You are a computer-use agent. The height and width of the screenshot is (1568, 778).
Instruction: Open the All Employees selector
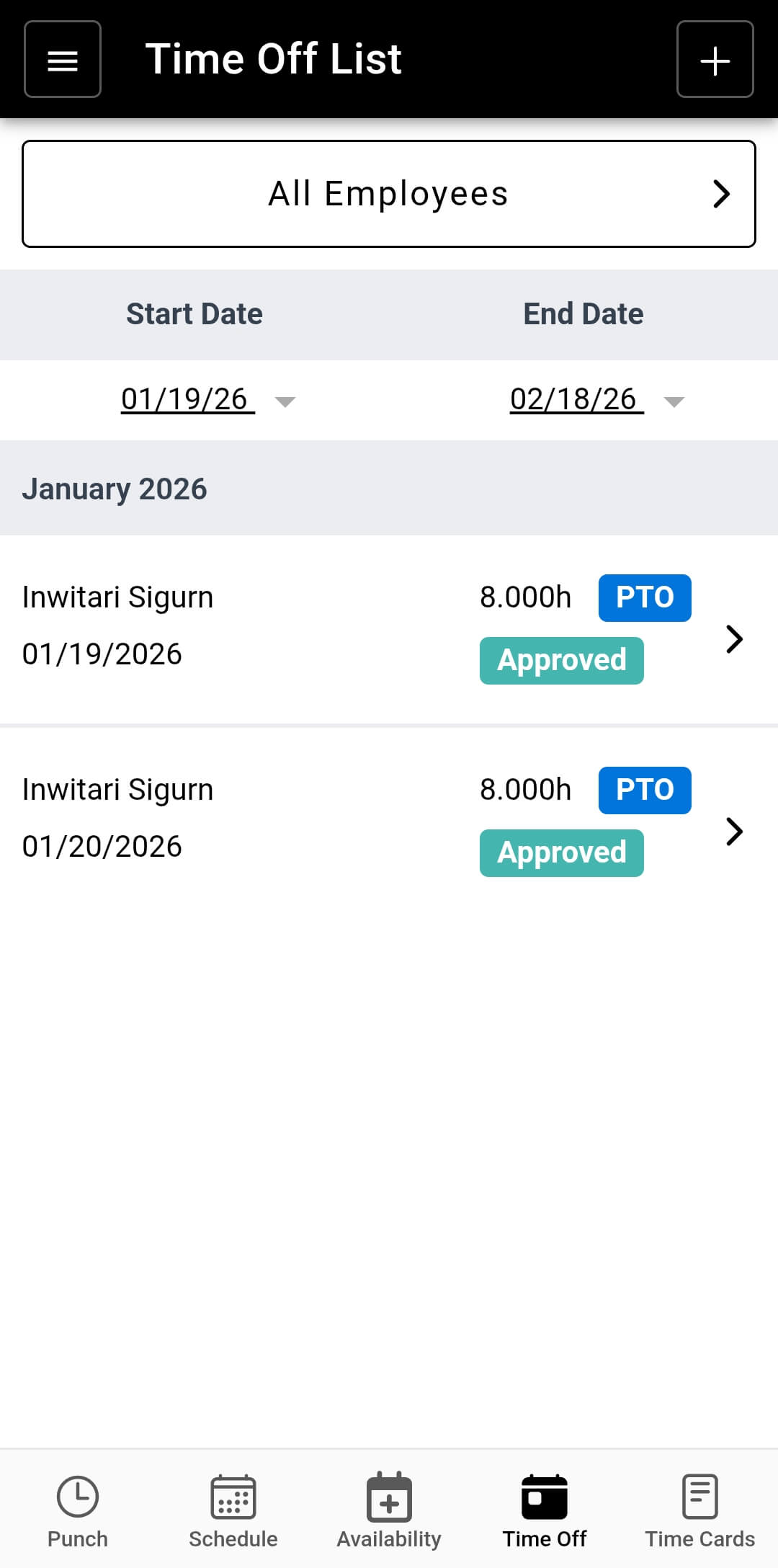click(388, 192)
